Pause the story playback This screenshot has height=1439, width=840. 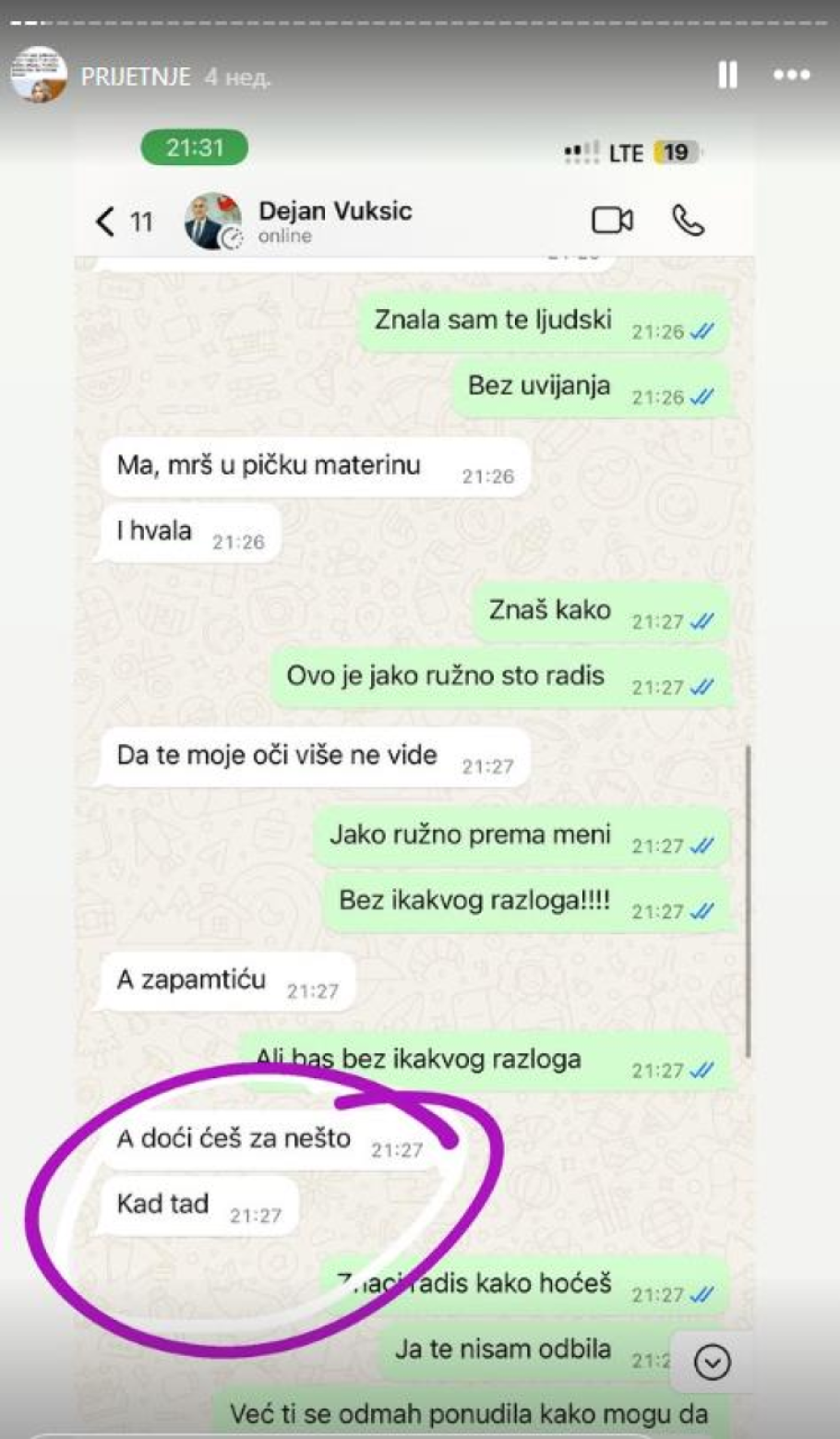click(x=727, y=75)
